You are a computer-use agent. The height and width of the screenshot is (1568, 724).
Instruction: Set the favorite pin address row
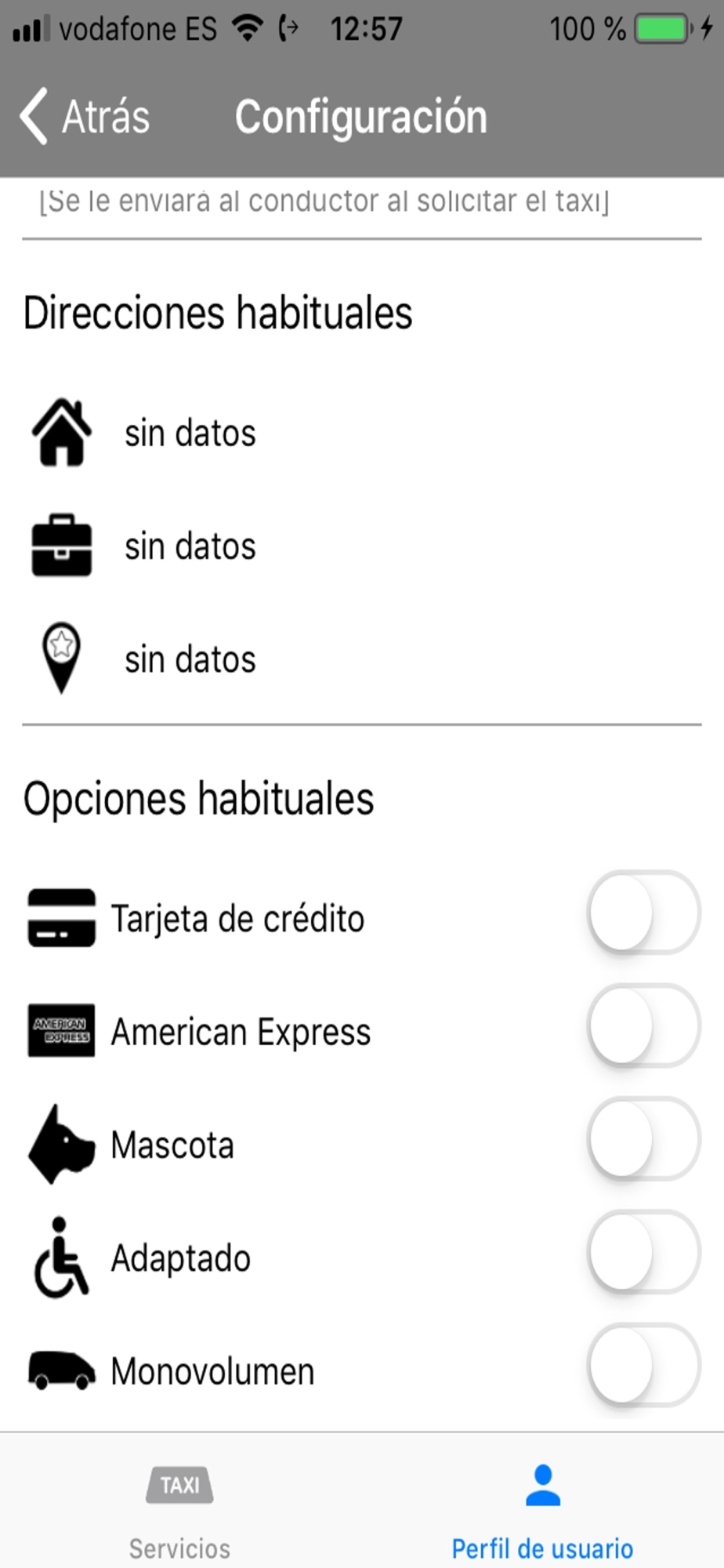361,659
